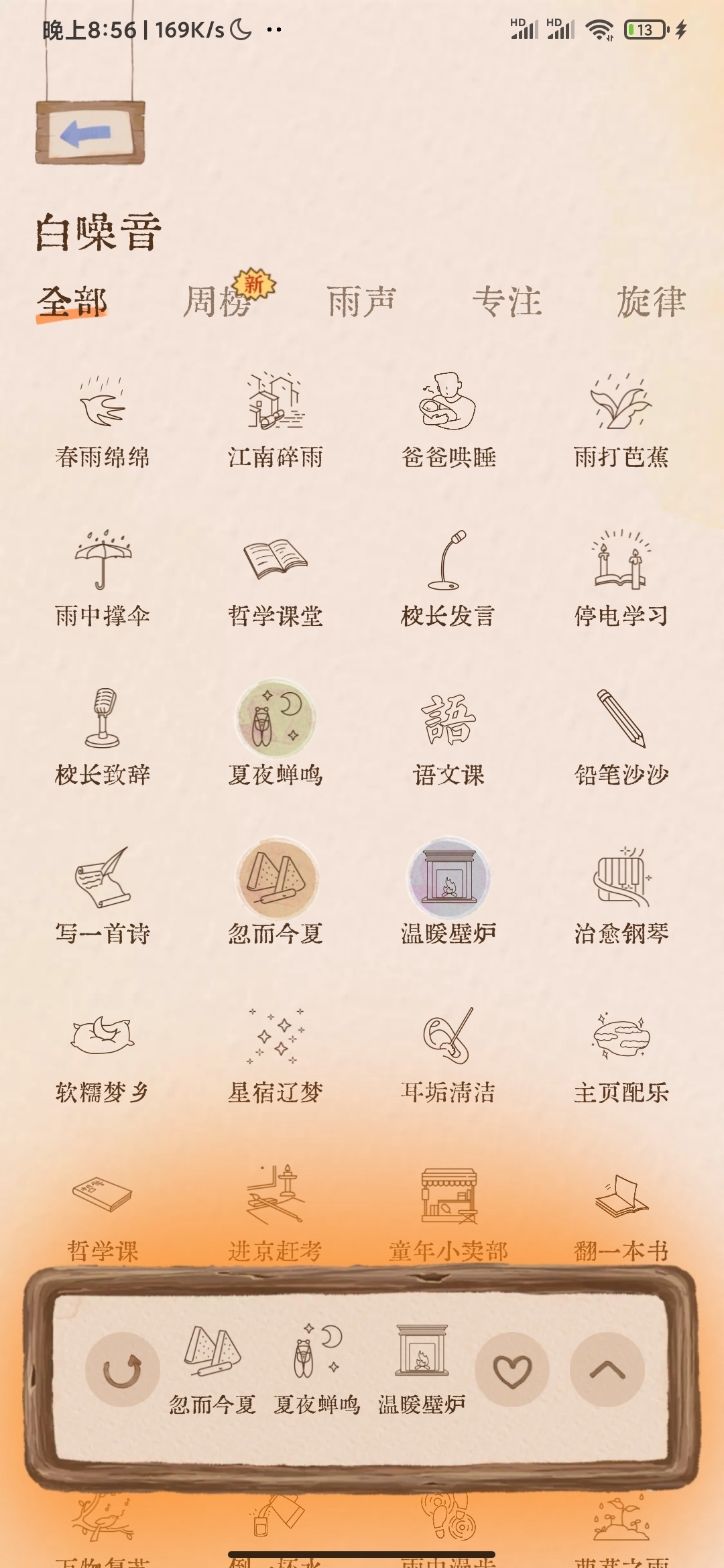Go back using the wooden arrow sign
724x1568 pixels.
tap(90, 133)
